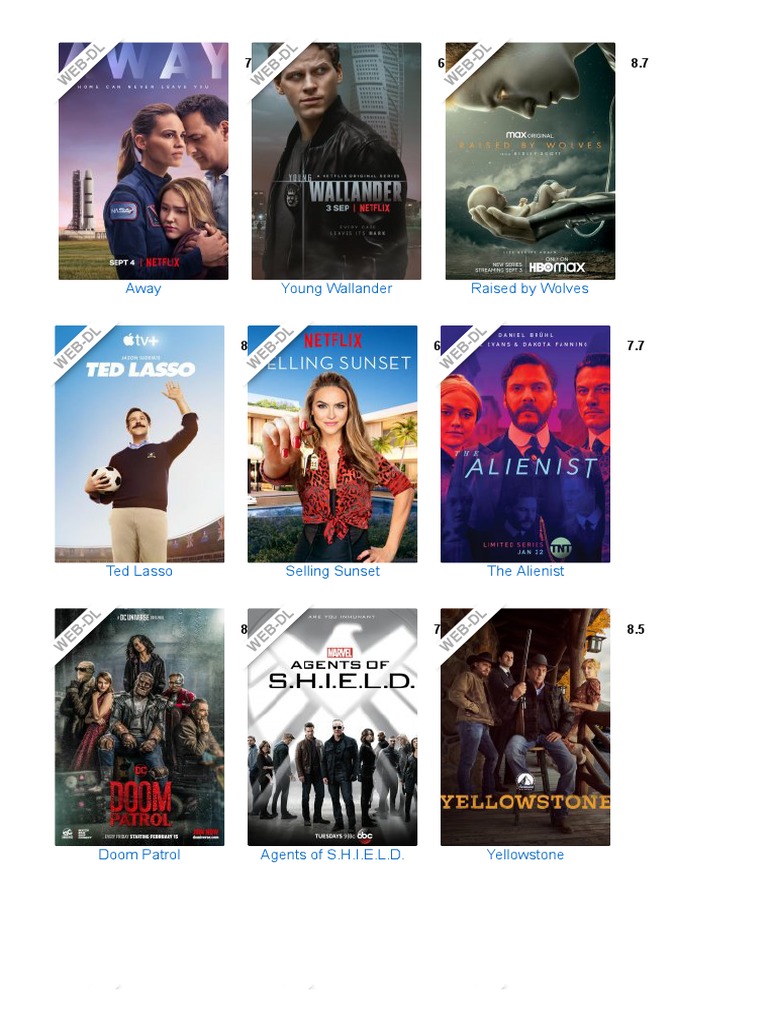
Task: Tap the Yellowstone poster tile
Action: pyautogui.click(x=526, y=727)
